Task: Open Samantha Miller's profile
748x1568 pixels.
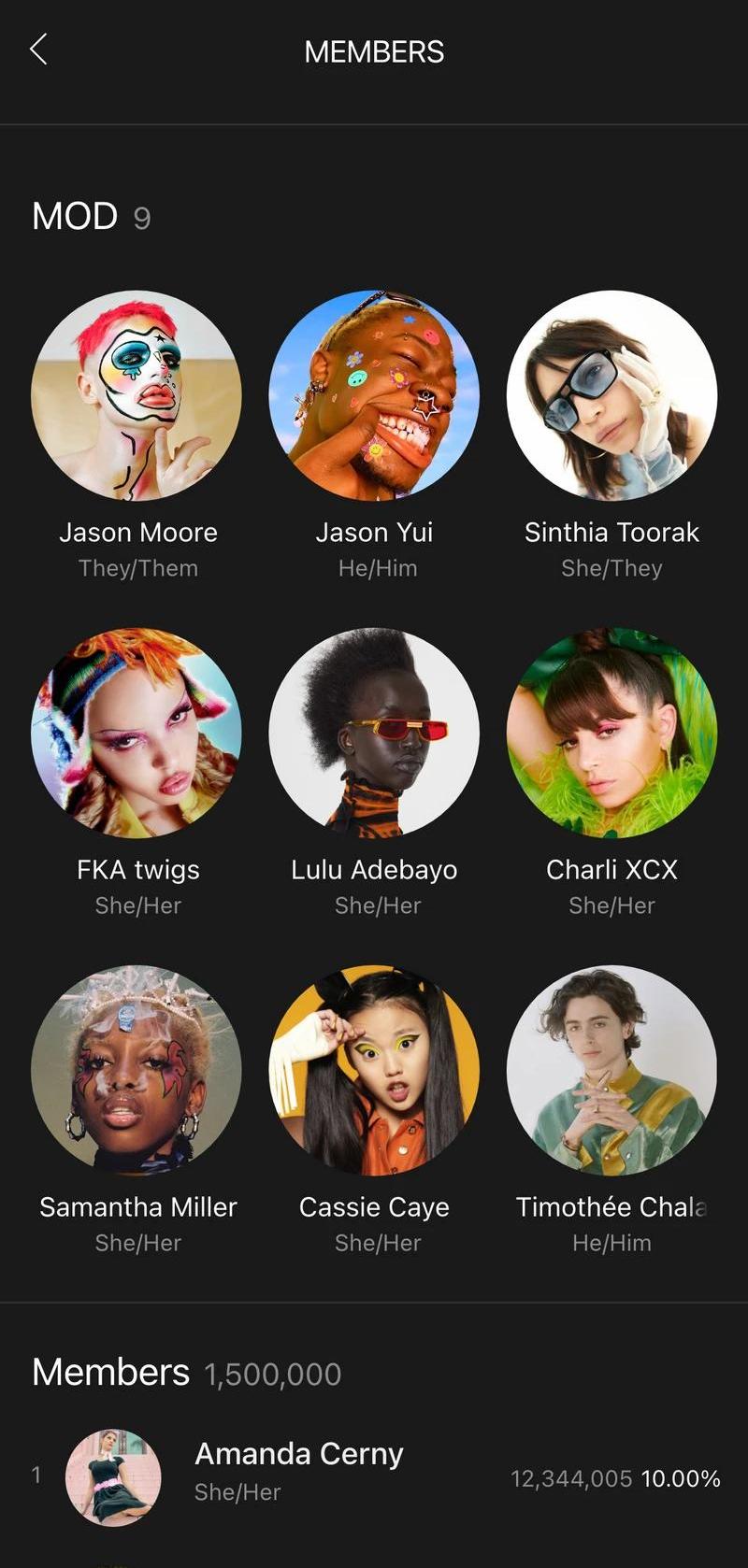Action: pyautogui.click(x=137, y=1070)
